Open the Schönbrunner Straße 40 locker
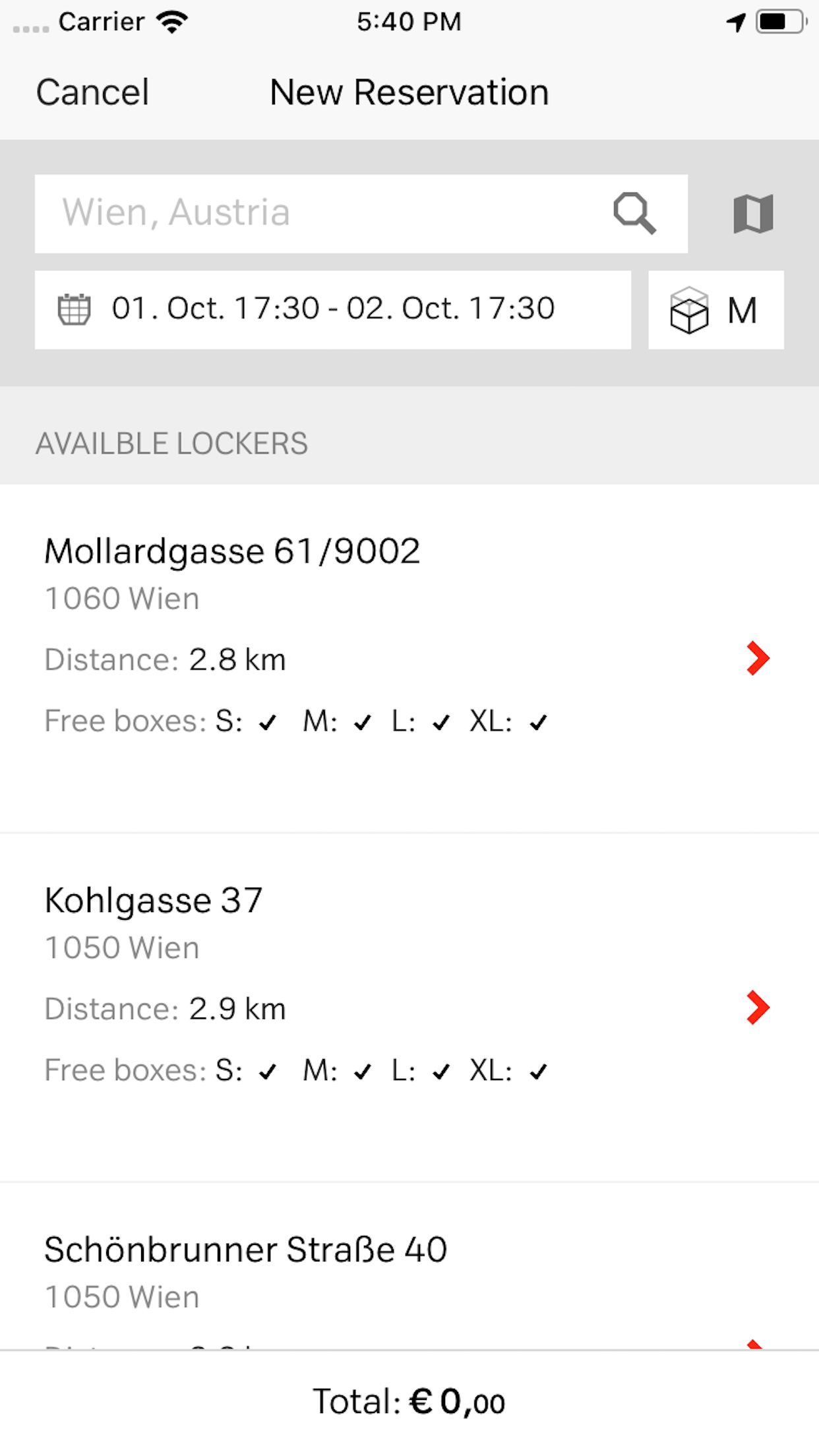819x1456 pixels. pos(409,1273)
